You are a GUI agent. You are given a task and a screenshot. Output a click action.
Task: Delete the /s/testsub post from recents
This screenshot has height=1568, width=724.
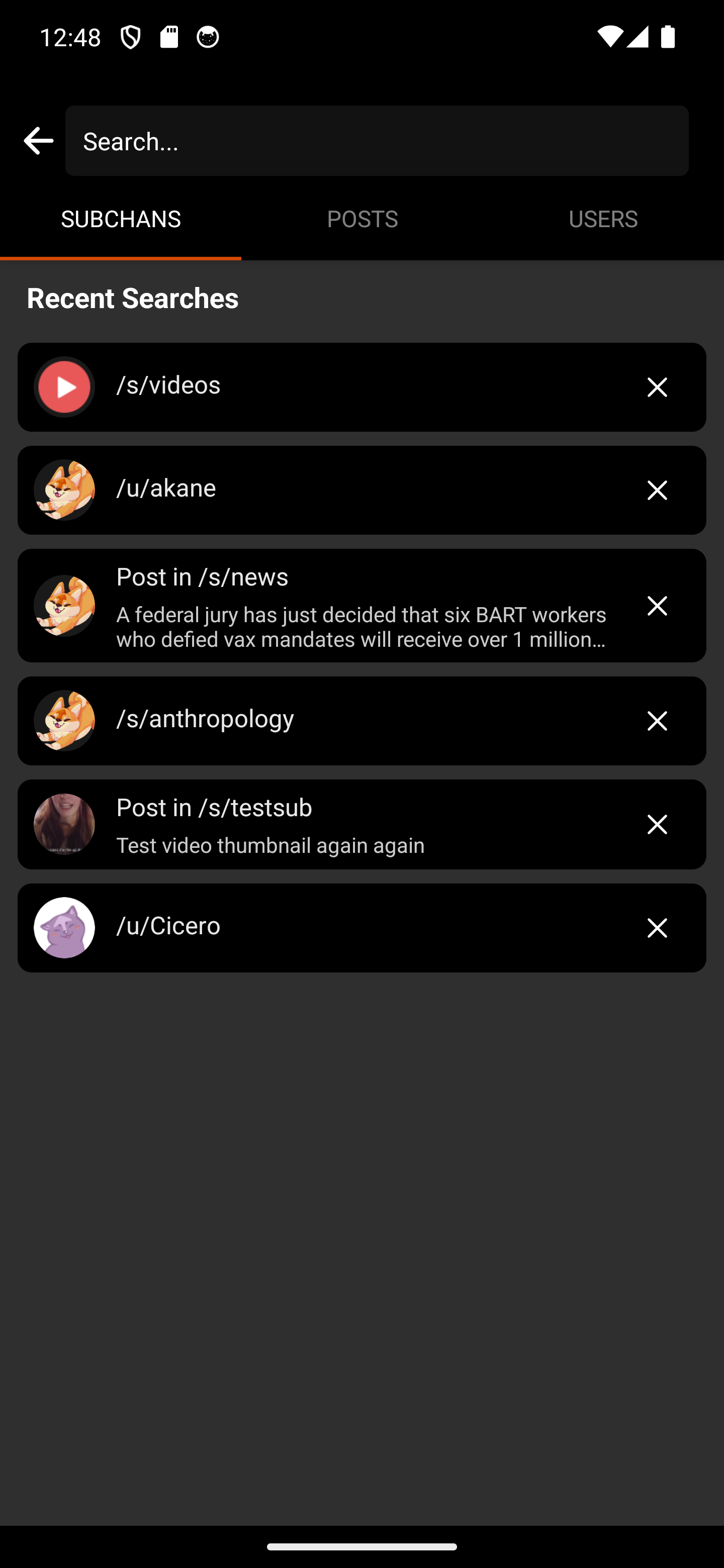coord(657,824)
